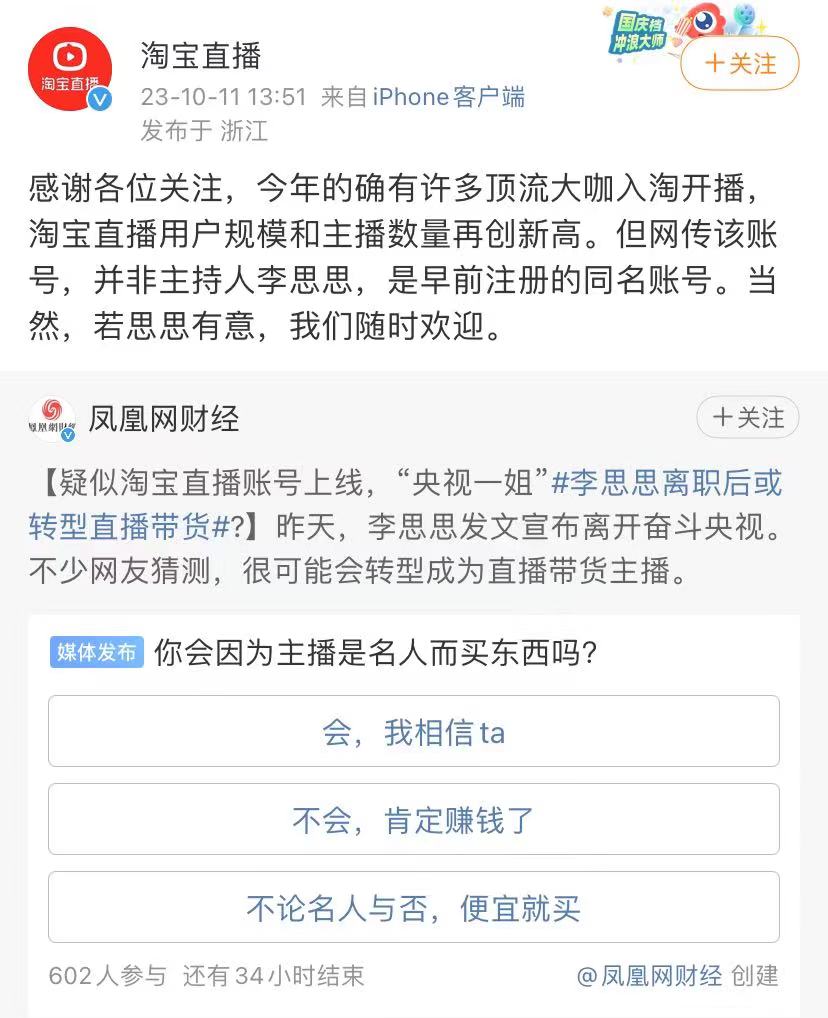The image size is (828, 1018).
Task: Follow the 凤凰网财经 account
Action: [748, 418]
